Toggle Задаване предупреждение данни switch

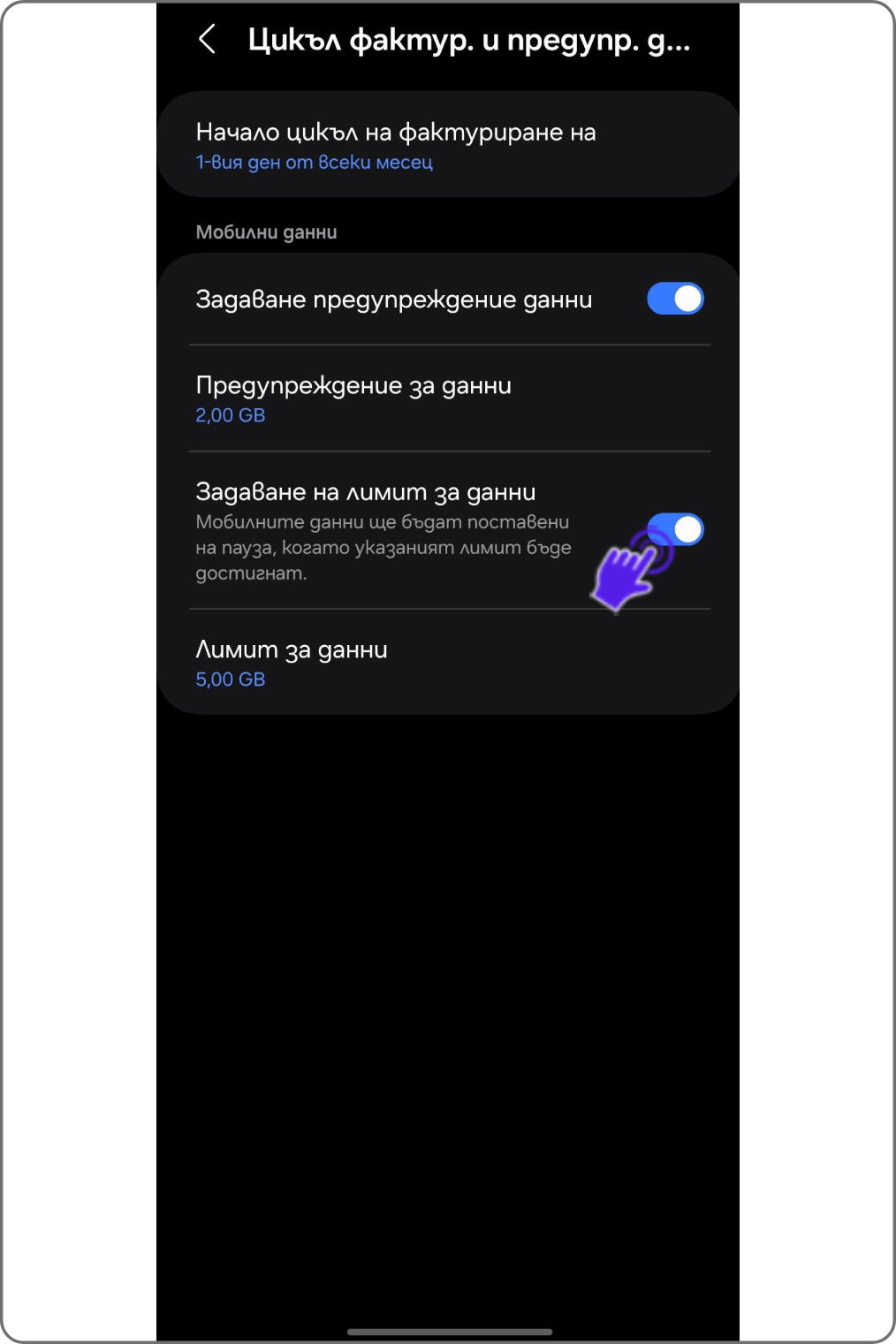[675, 299]
